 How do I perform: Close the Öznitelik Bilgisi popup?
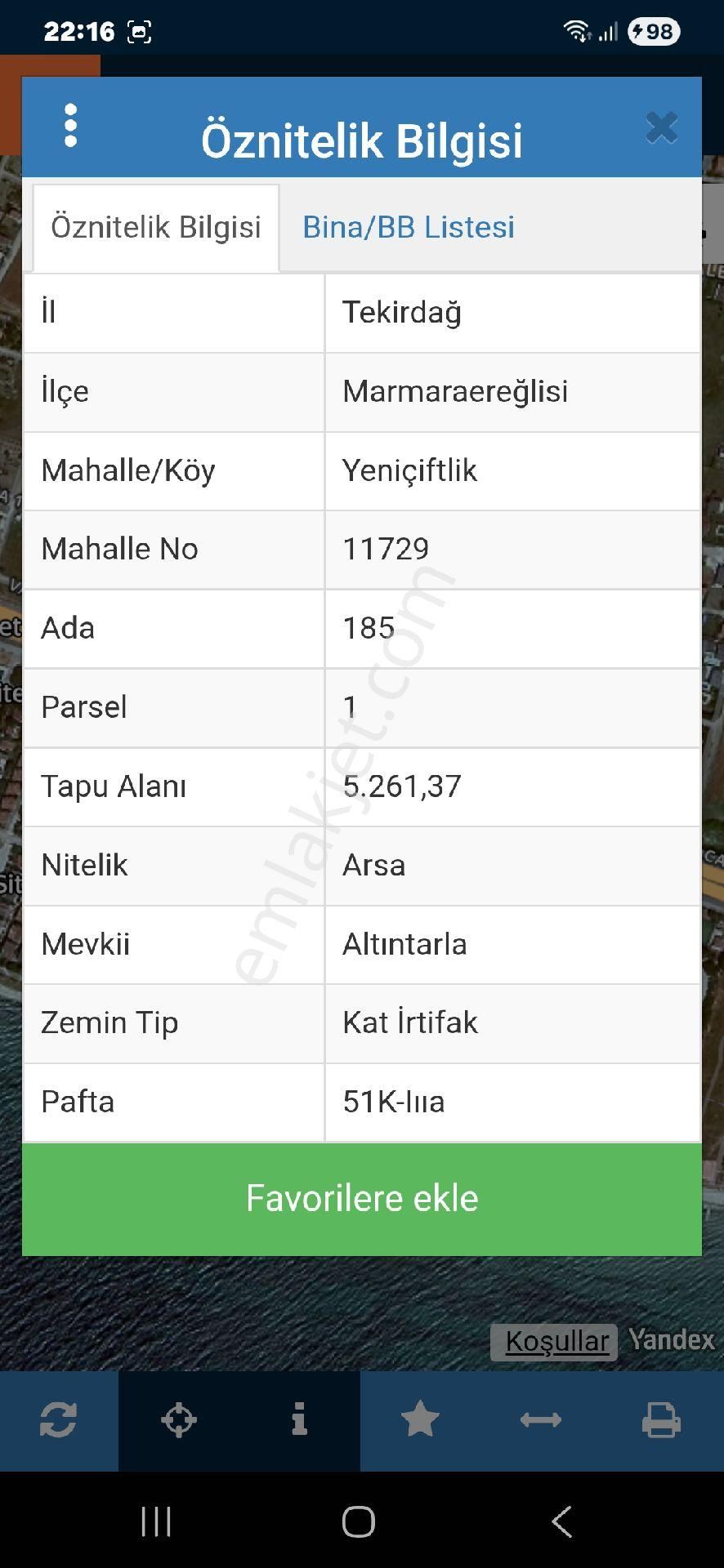pyautogui.click(x=662, y=127)
